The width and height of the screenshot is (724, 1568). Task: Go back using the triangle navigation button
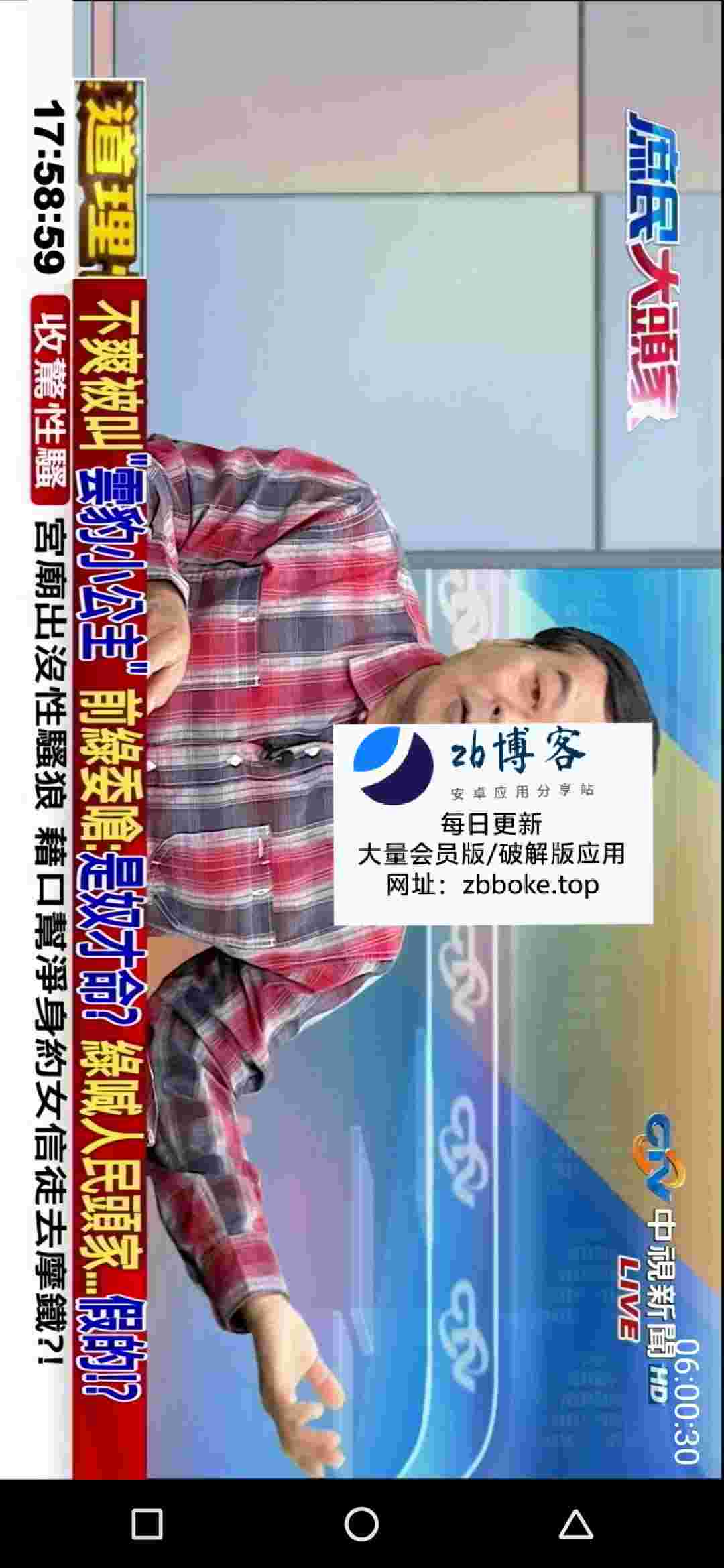(x=576, y=1525)
